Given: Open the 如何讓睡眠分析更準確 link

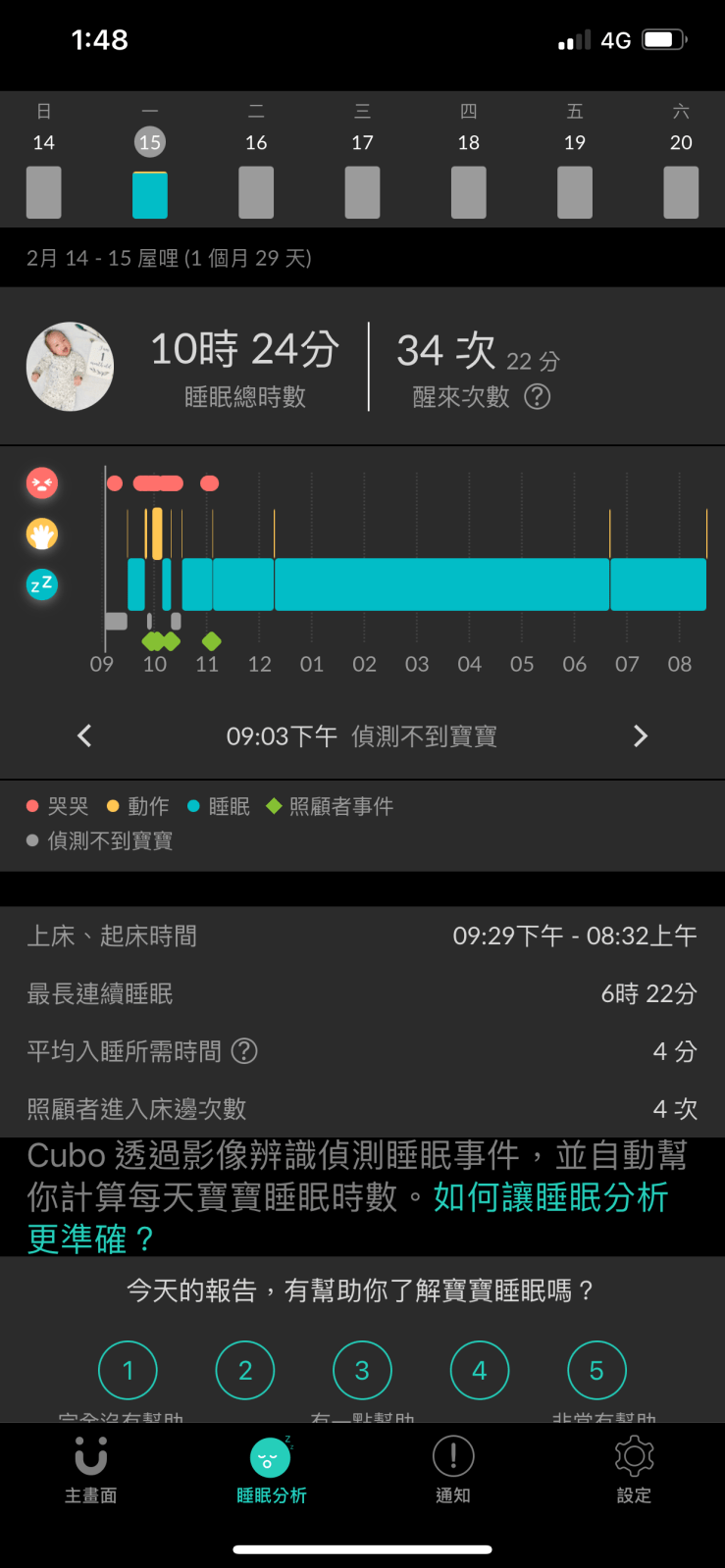Looking at the screenshot, I should click(549, 1198).
